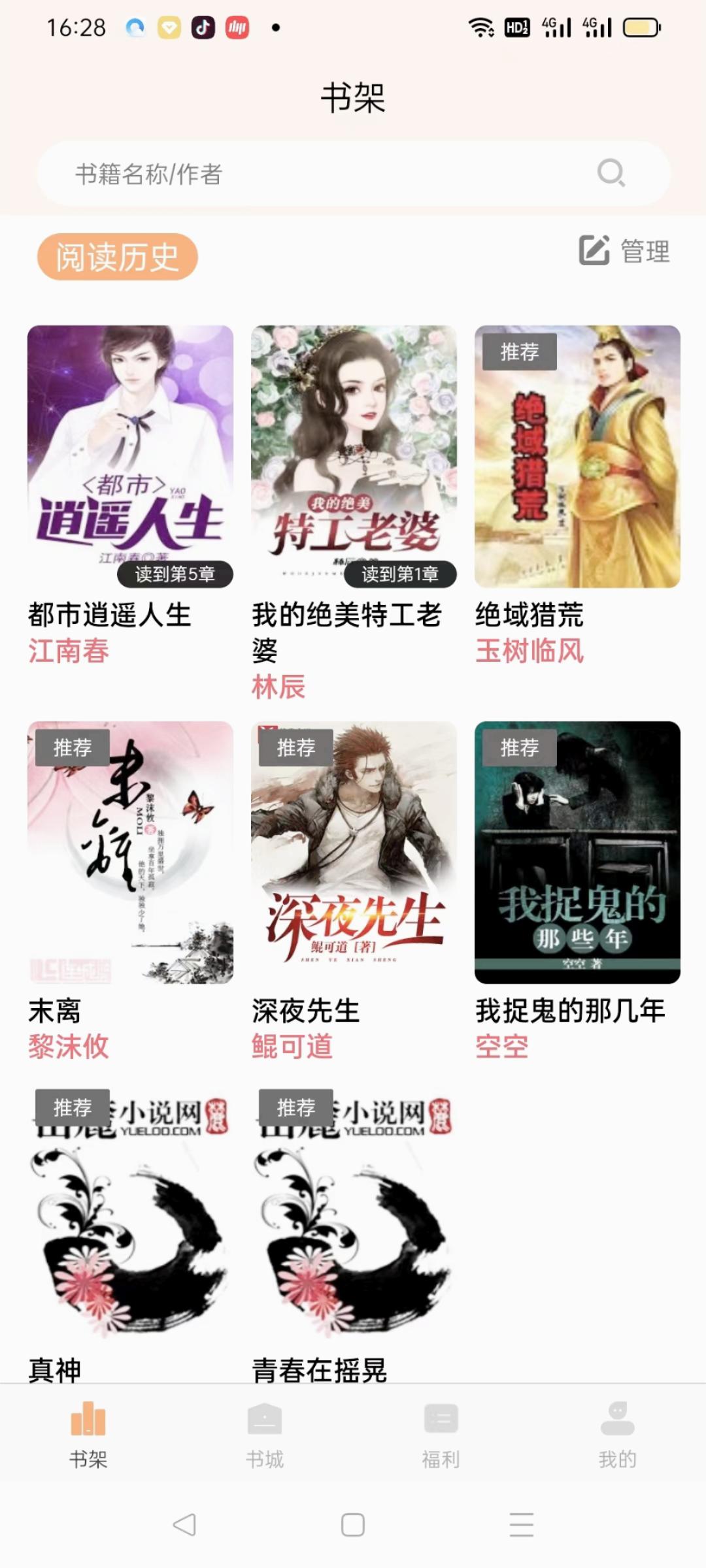Open the 福利 rewards section icon
Image resolution: width=706 pixels, height=1568 pixels.
pyautogui.click(x=441, y=1419)
